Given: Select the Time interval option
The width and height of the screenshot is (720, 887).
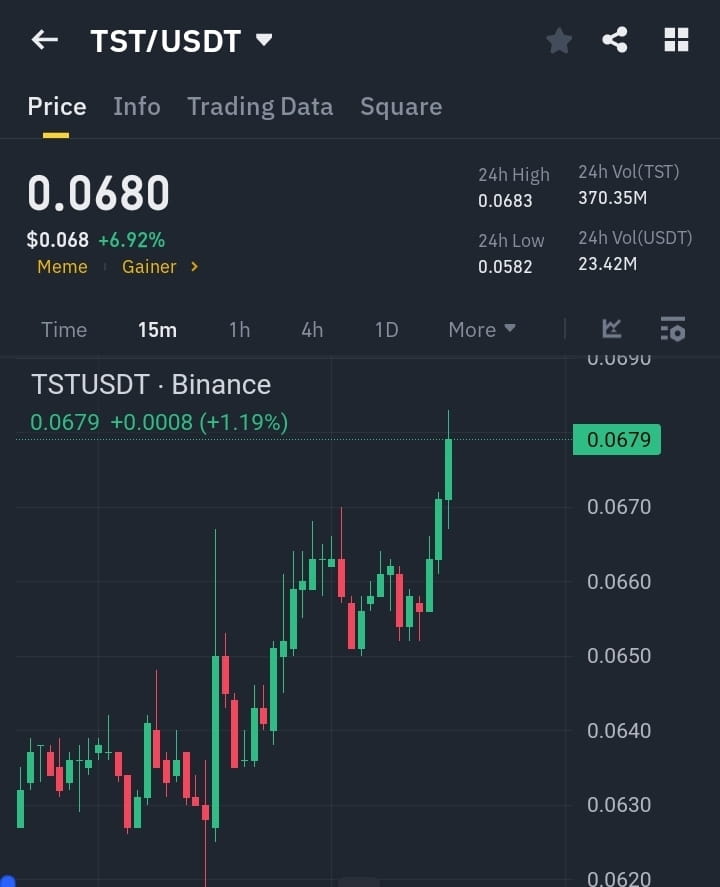Looking at the screenshot, I should click(x=63, y=329).
